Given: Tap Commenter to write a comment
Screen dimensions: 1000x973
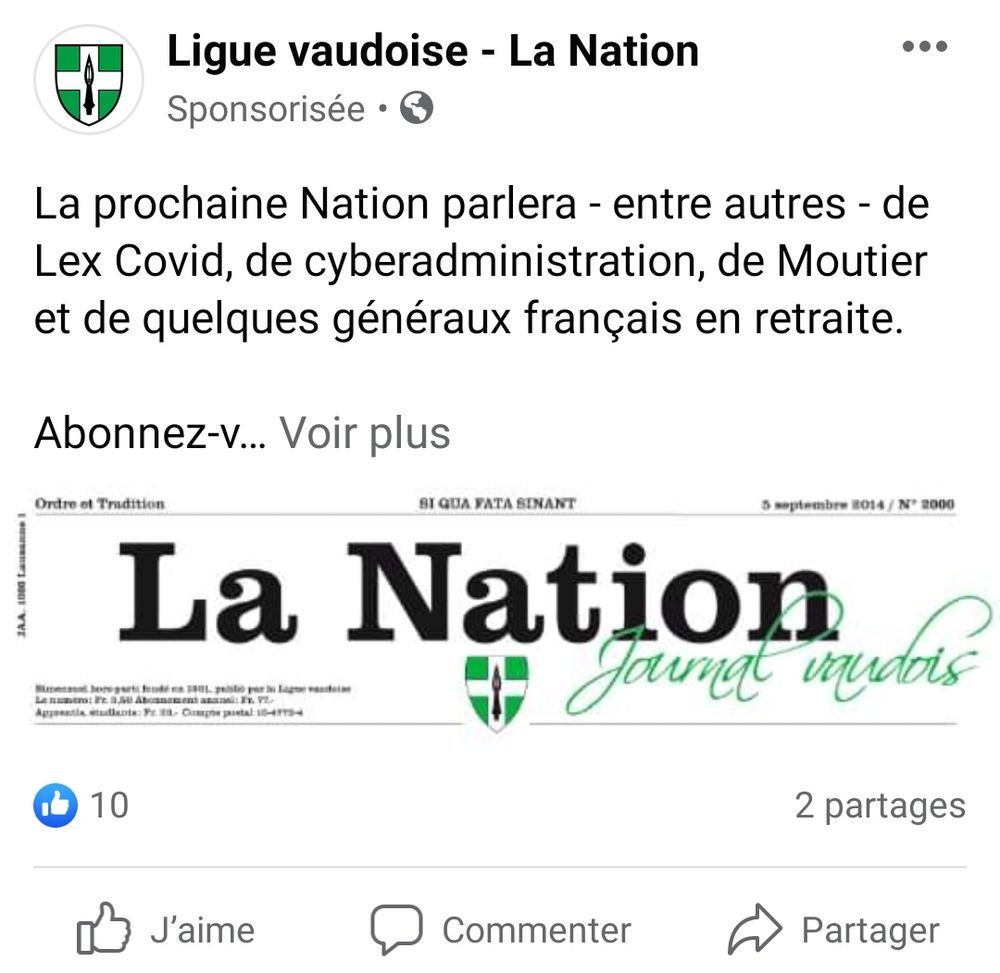Looking at the screenshot, I should point(500,930).
